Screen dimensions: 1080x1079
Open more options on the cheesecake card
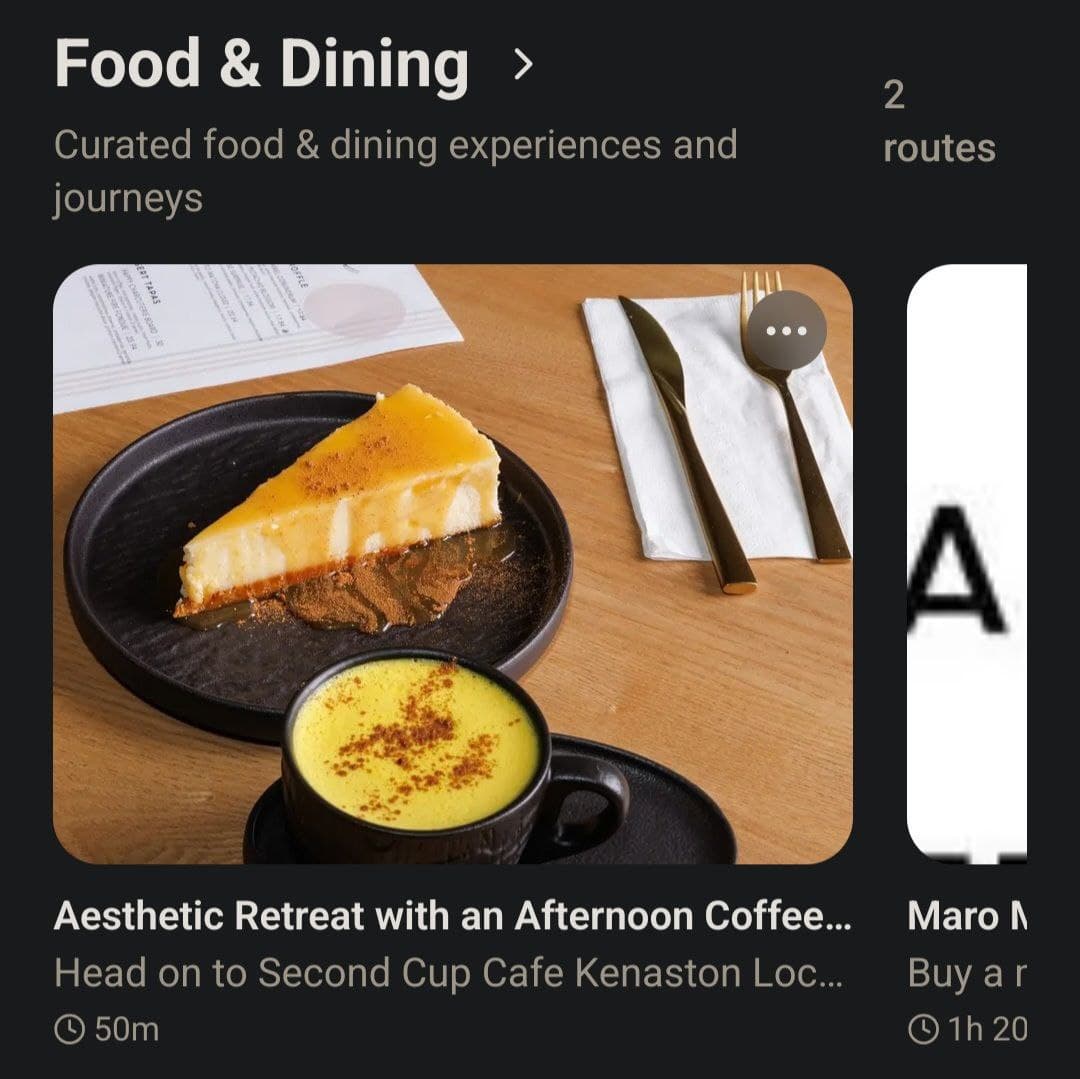[x=787, y=330]
